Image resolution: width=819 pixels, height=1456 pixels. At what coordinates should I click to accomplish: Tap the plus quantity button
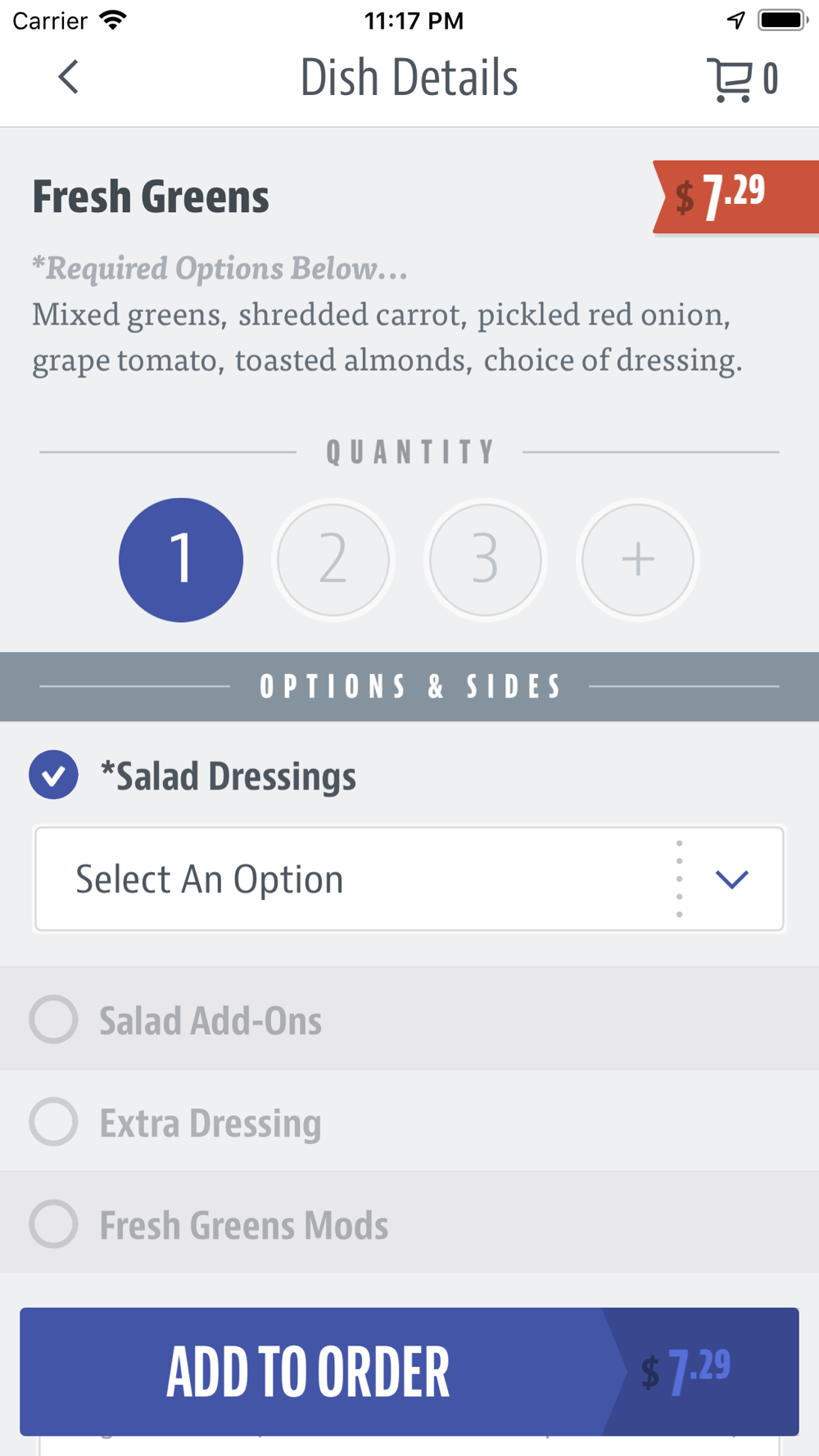638,560
